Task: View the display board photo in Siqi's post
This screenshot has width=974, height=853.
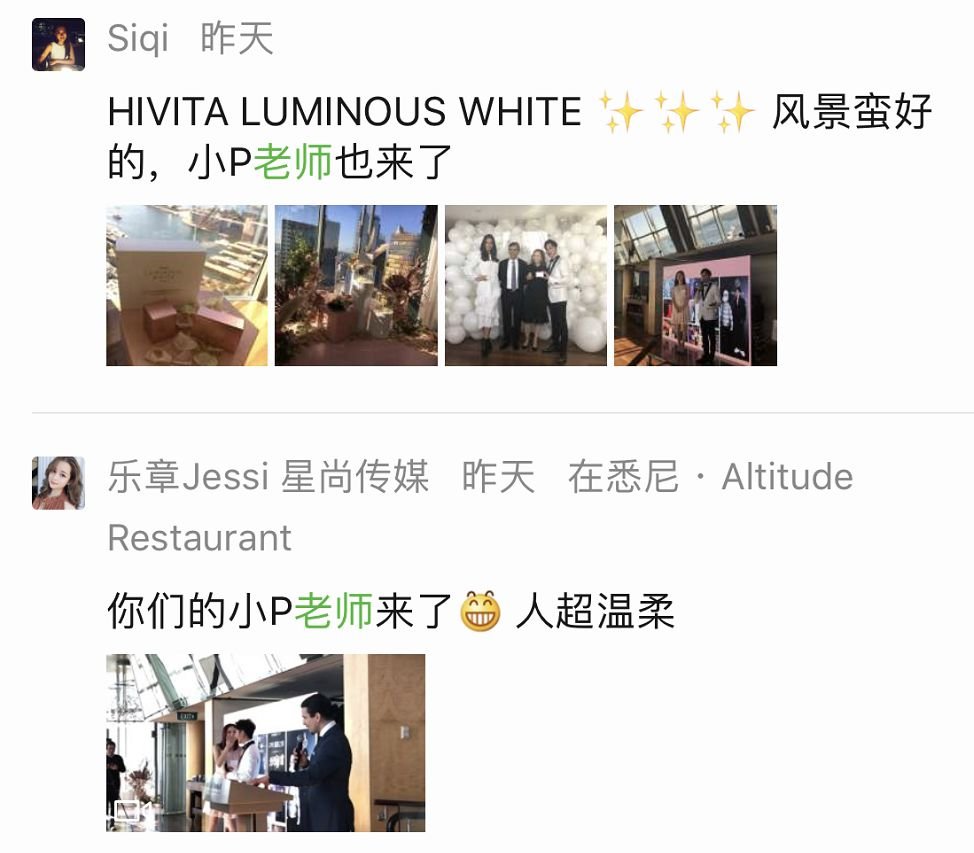Action: click(695, 285)
